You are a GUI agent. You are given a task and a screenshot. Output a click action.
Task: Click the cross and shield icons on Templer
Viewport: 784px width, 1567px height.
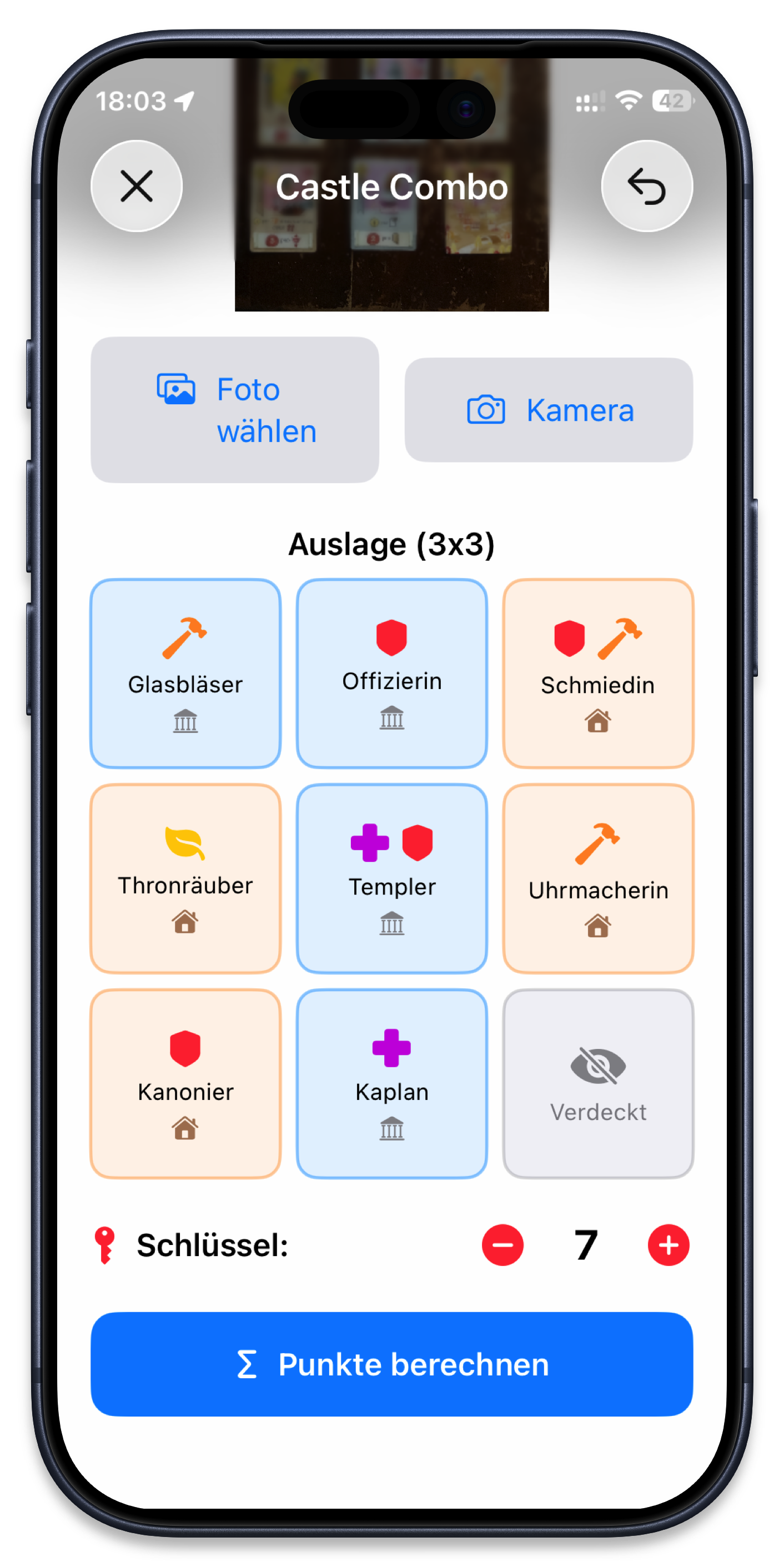[393, 842]
